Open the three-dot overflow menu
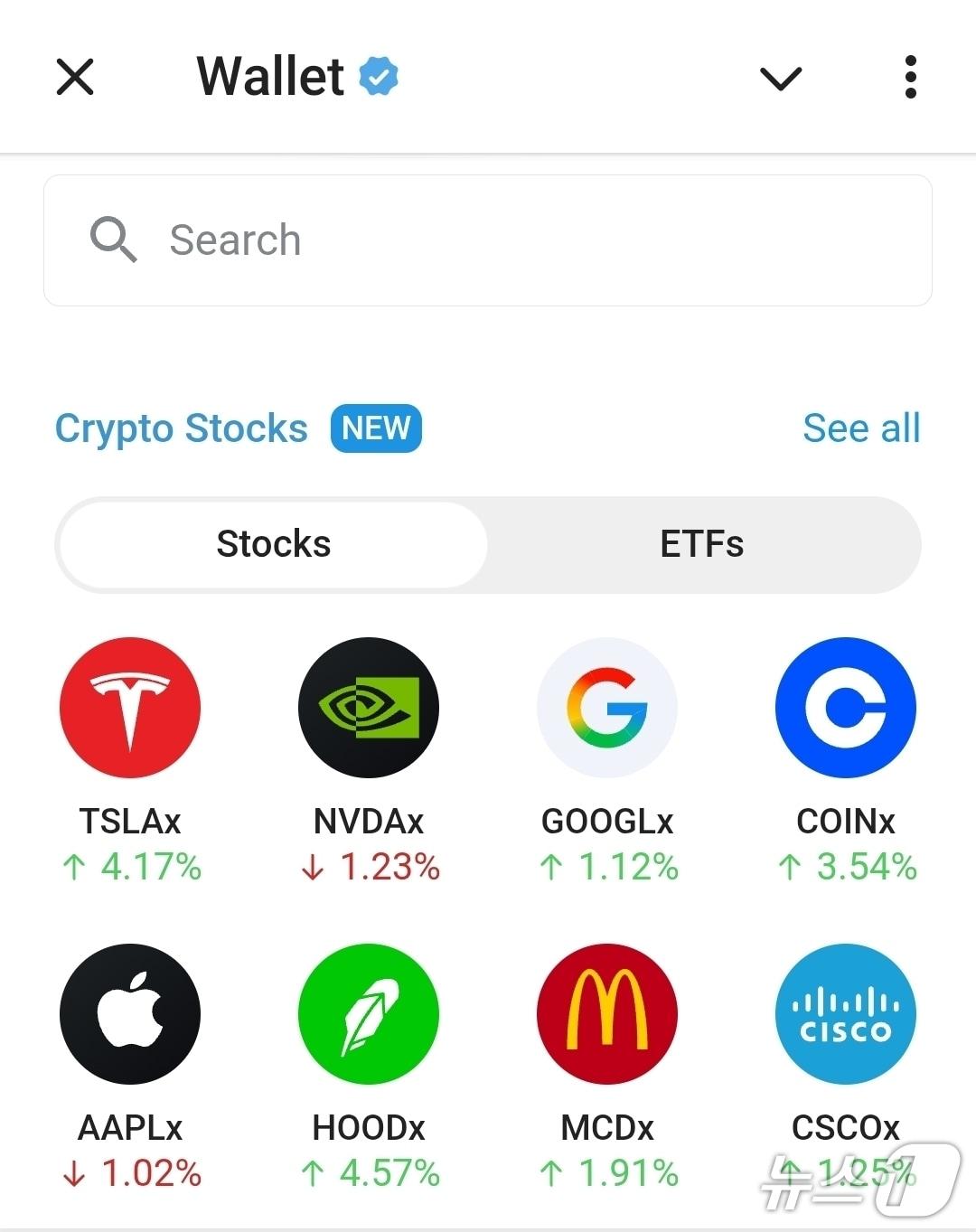This screenshot has width=976, height=1232. [x=910, y=77]
